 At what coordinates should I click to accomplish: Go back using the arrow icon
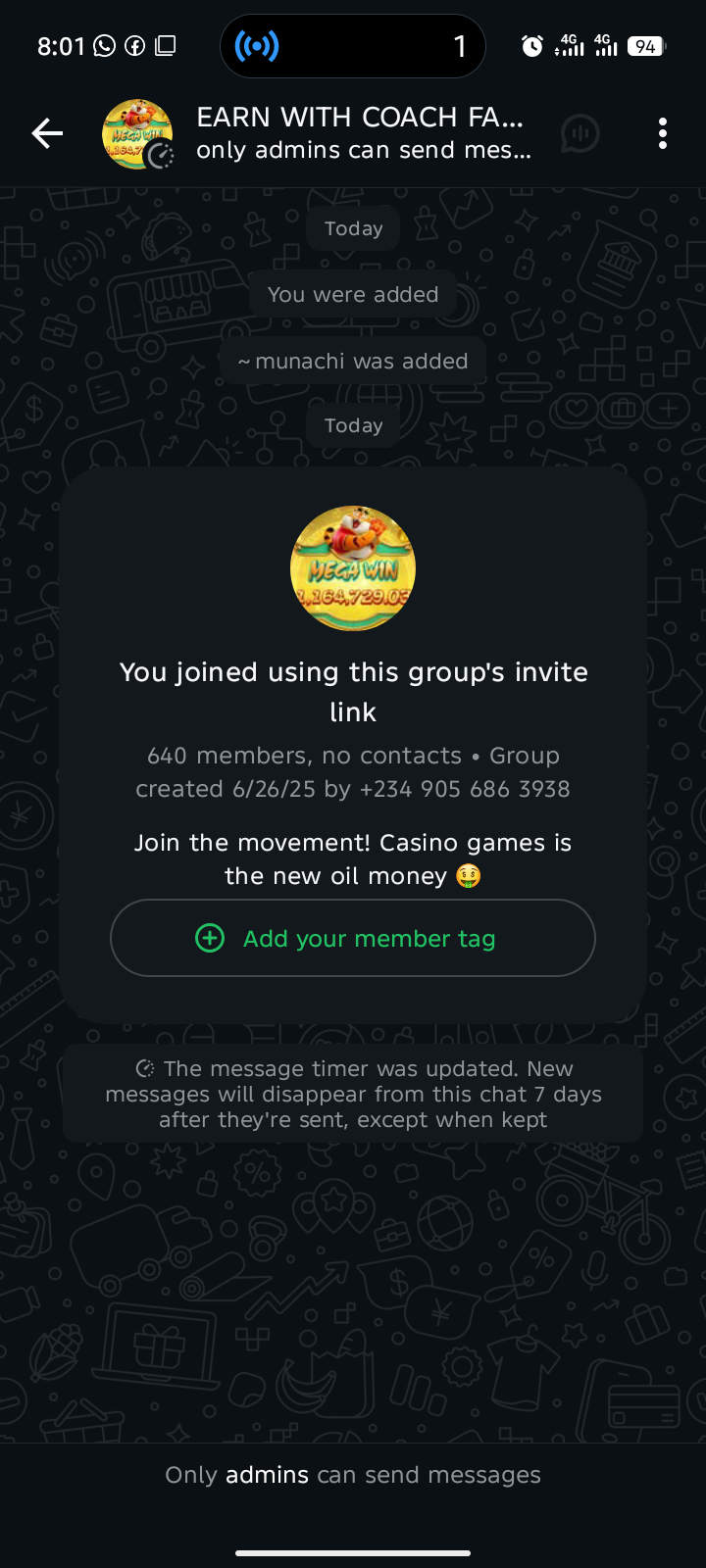[x=47, y=133]
